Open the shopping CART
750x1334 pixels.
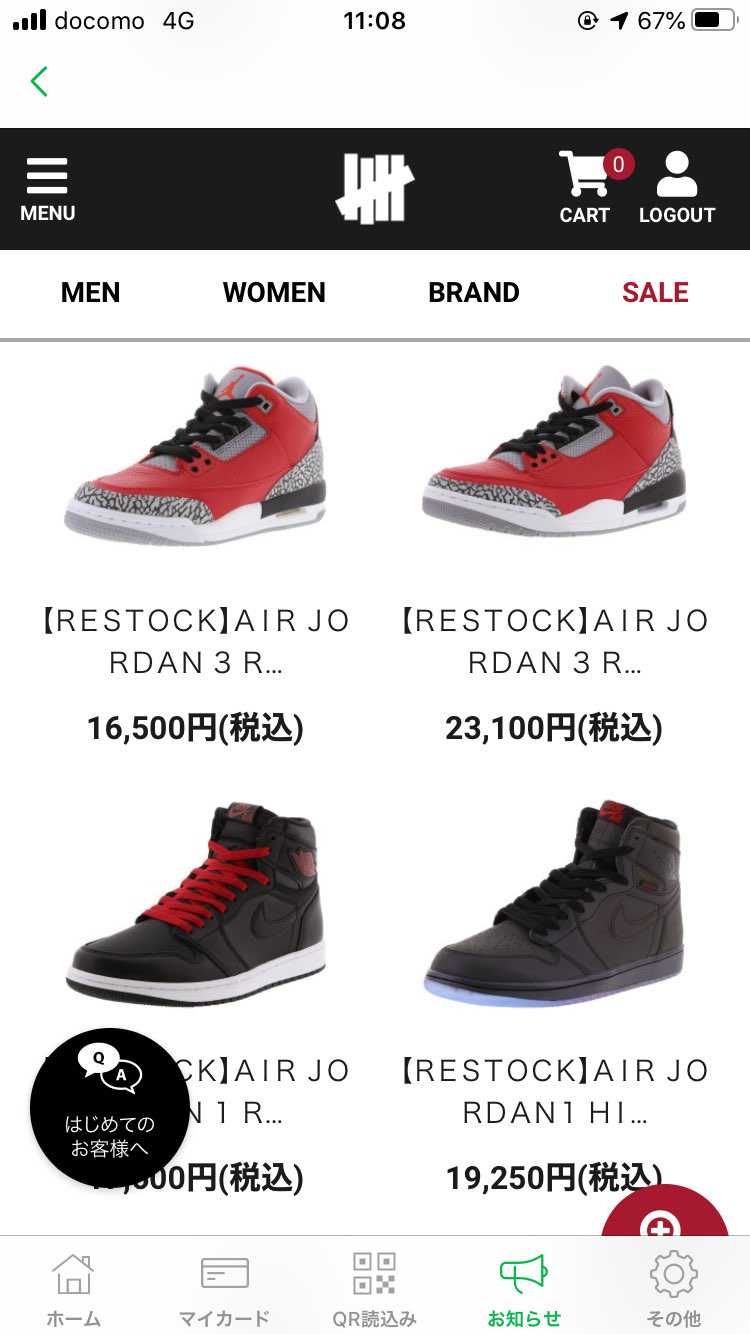point(585,188)
